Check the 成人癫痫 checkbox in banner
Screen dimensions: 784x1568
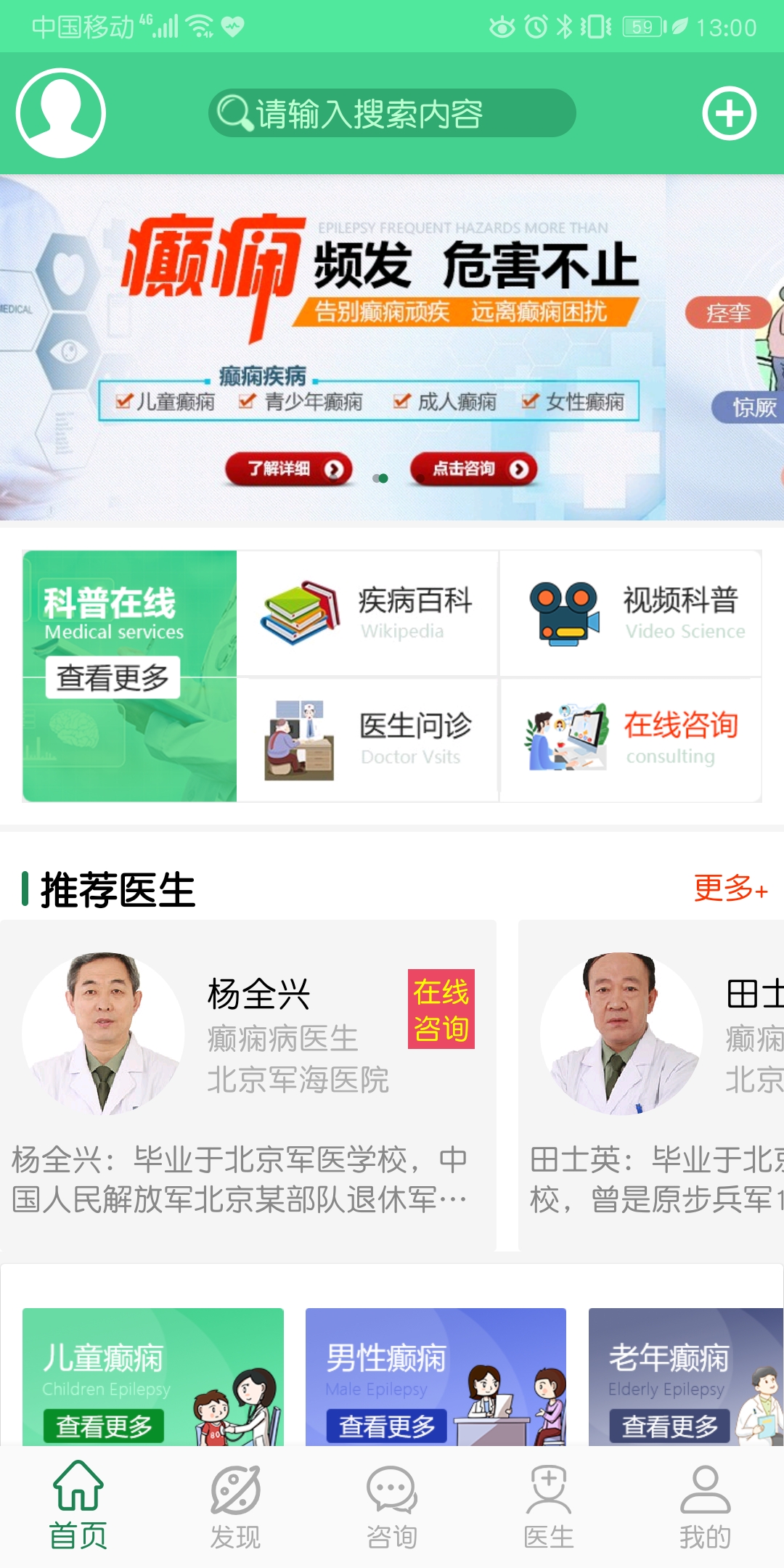401,401
